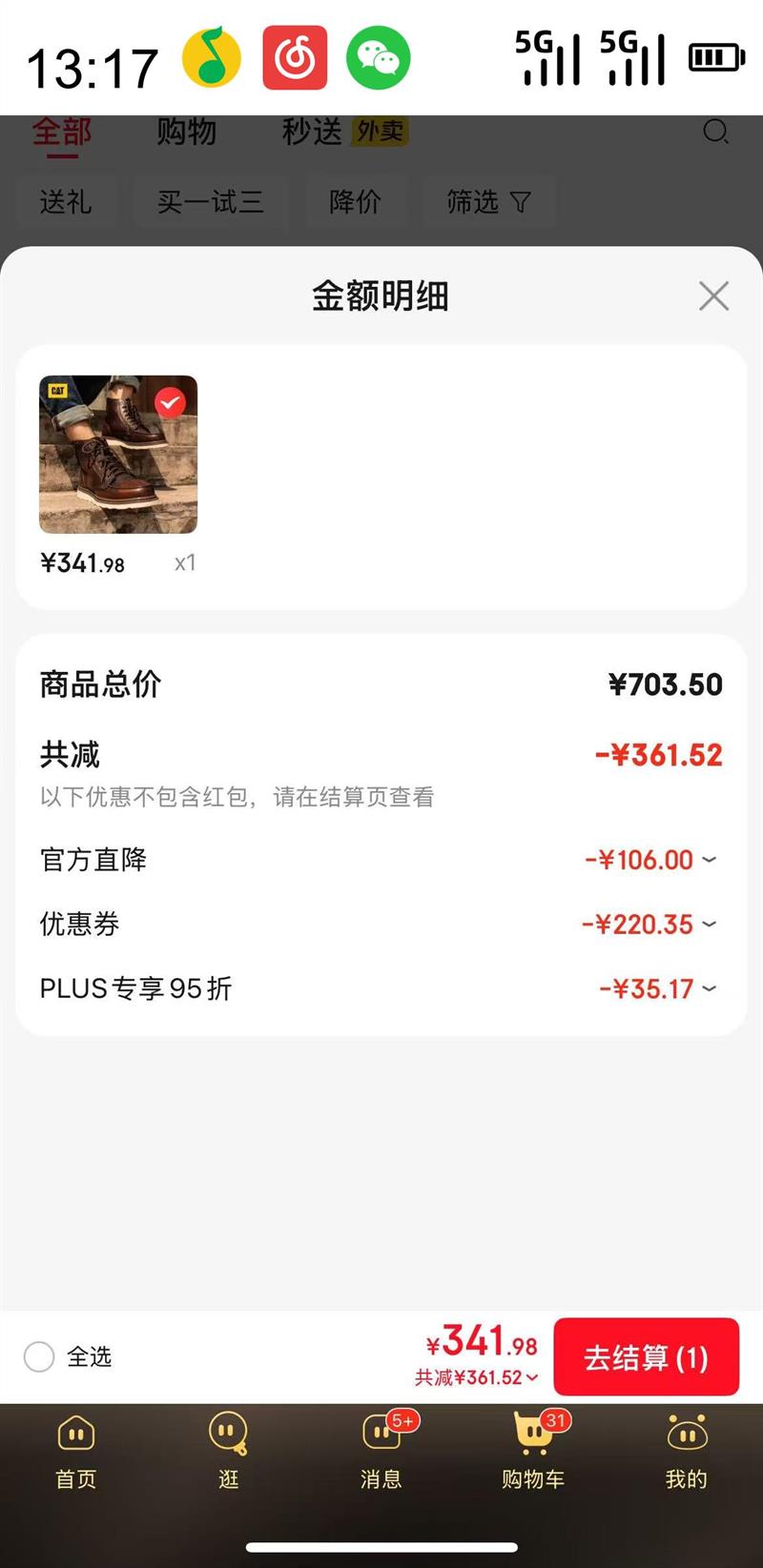
Task: Open the search magnifier icon
Action: (x=715, y=132)
